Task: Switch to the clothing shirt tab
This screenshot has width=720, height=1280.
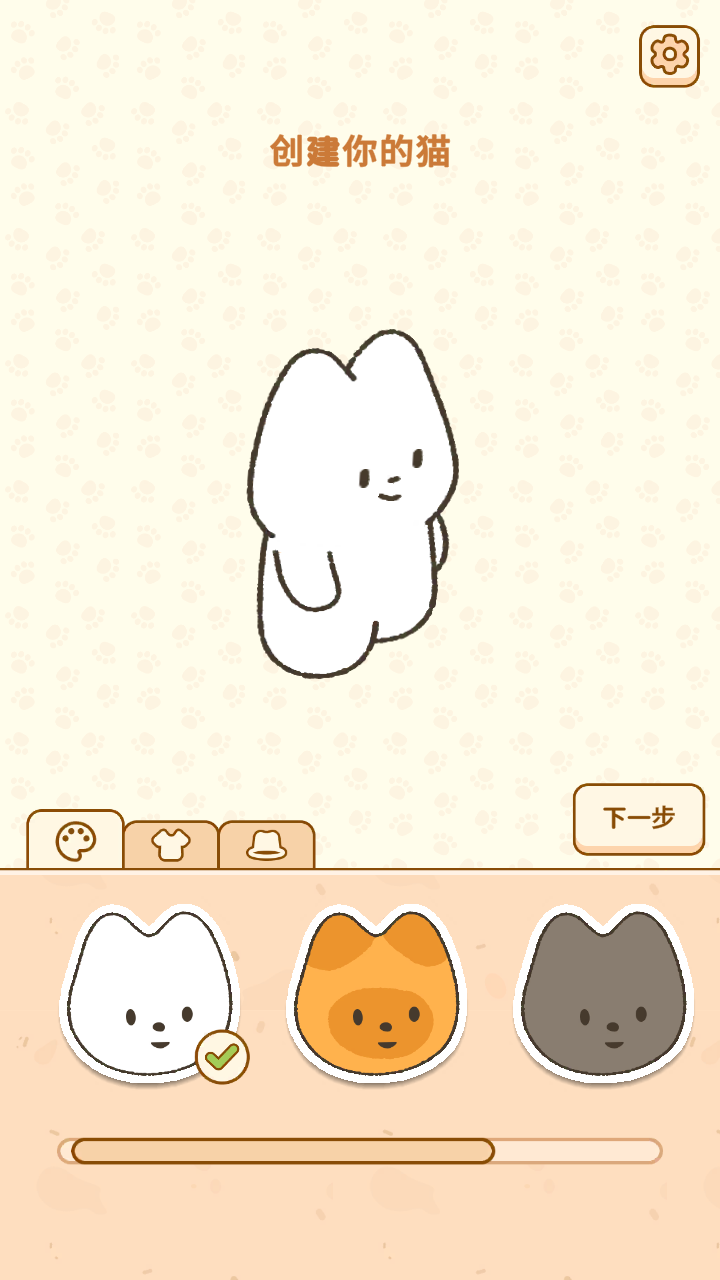Action: tap(171, 846)
